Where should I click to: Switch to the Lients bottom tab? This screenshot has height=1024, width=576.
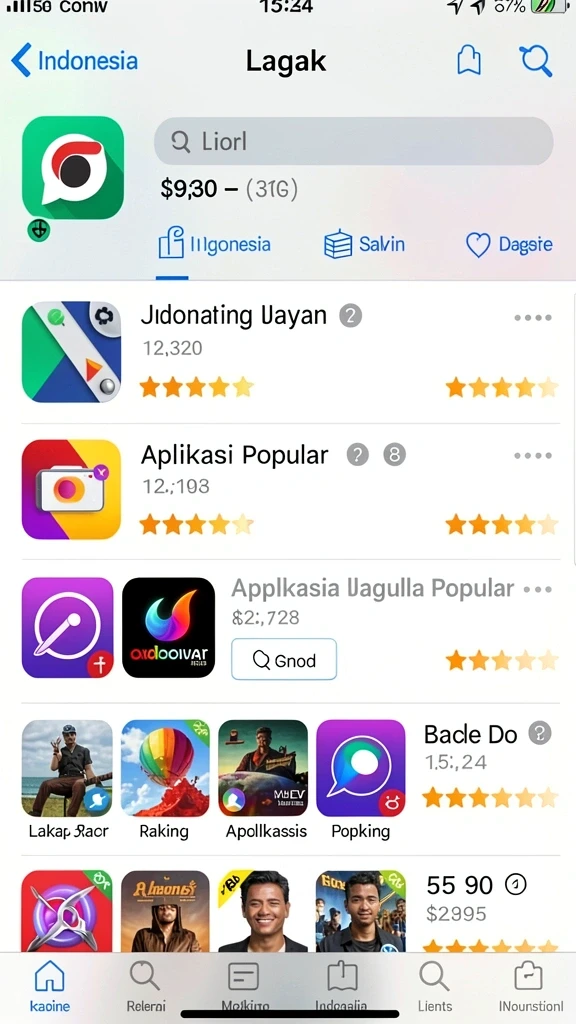434,986
